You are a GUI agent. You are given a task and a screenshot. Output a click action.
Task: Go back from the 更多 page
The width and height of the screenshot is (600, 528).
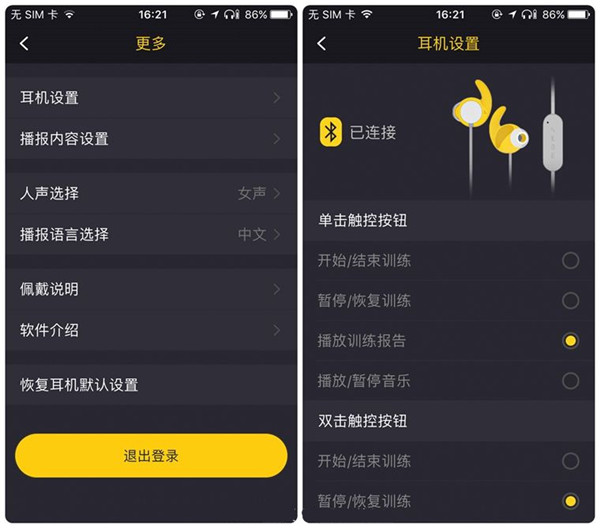(x=24, y=44)
